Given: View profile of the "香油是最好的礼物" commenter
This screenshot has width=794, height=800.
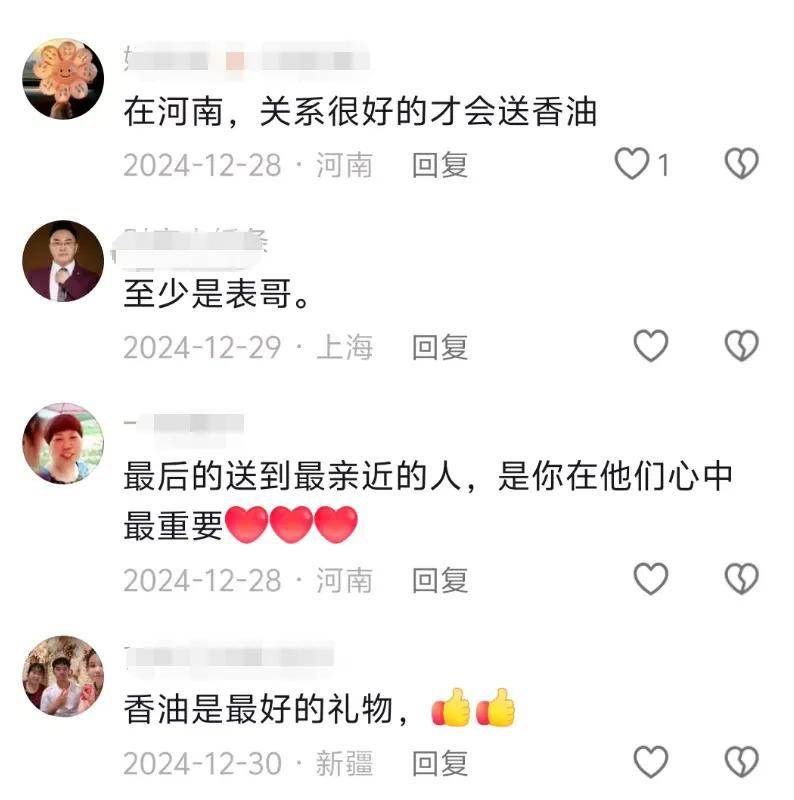Looking at the screenshot, I should 63,676.
